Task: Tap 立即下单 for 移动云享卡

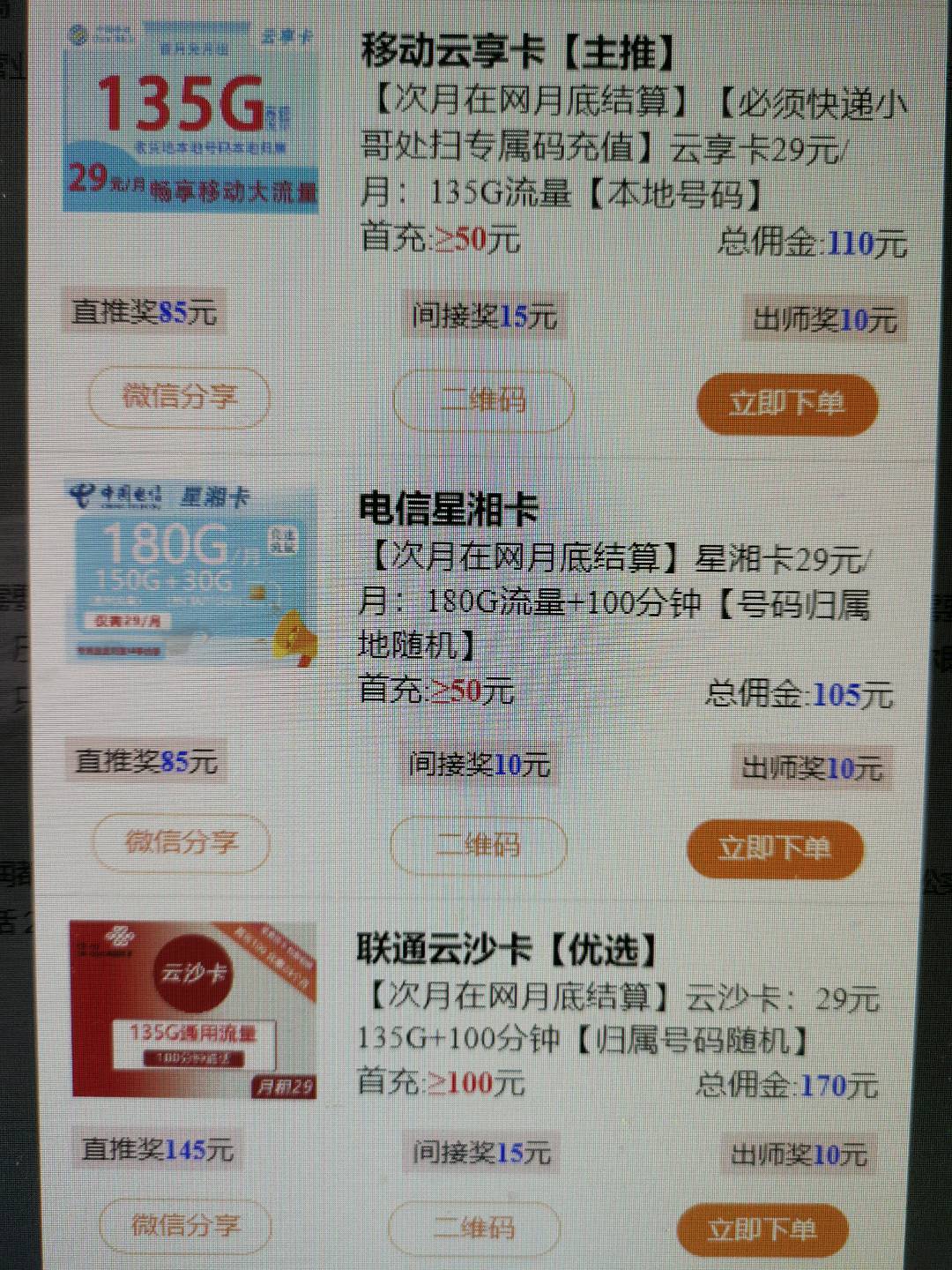Action: (786, 405)
